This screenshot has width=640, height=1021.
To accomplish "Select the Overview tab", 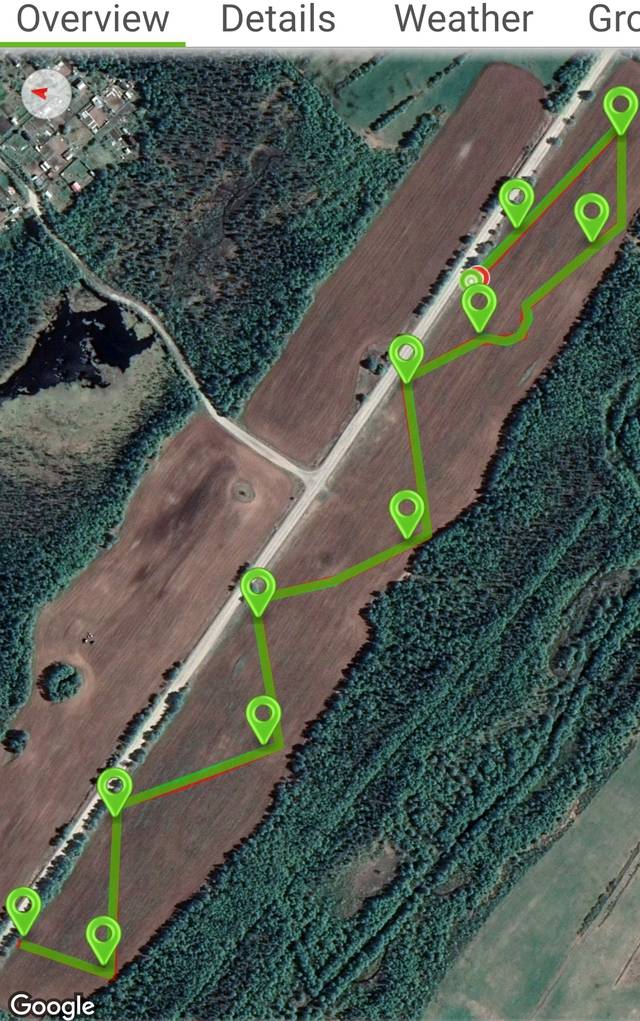I will [93, 19].
